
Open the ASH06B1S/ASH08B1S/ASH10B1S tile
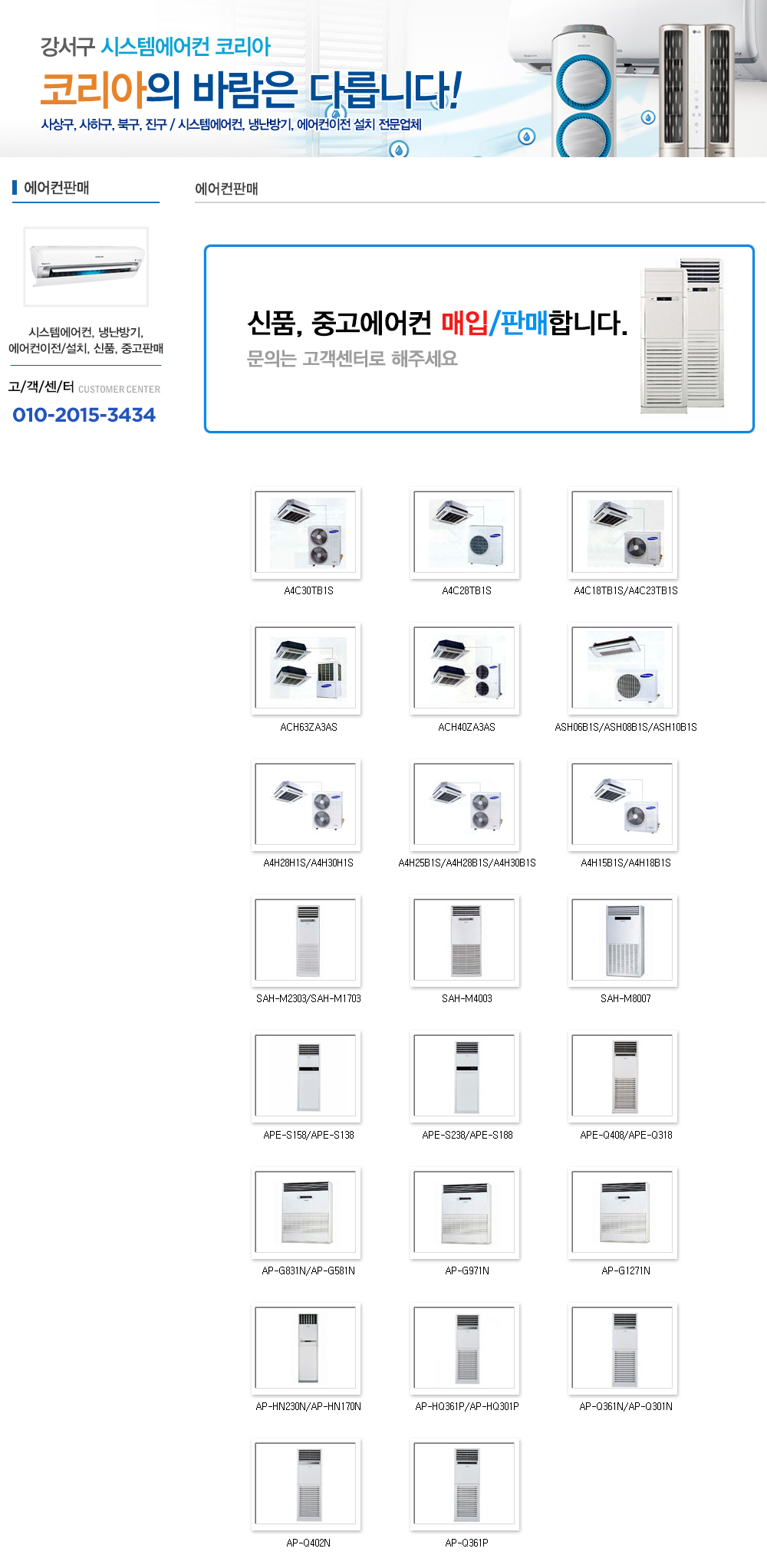coord(624,669)
